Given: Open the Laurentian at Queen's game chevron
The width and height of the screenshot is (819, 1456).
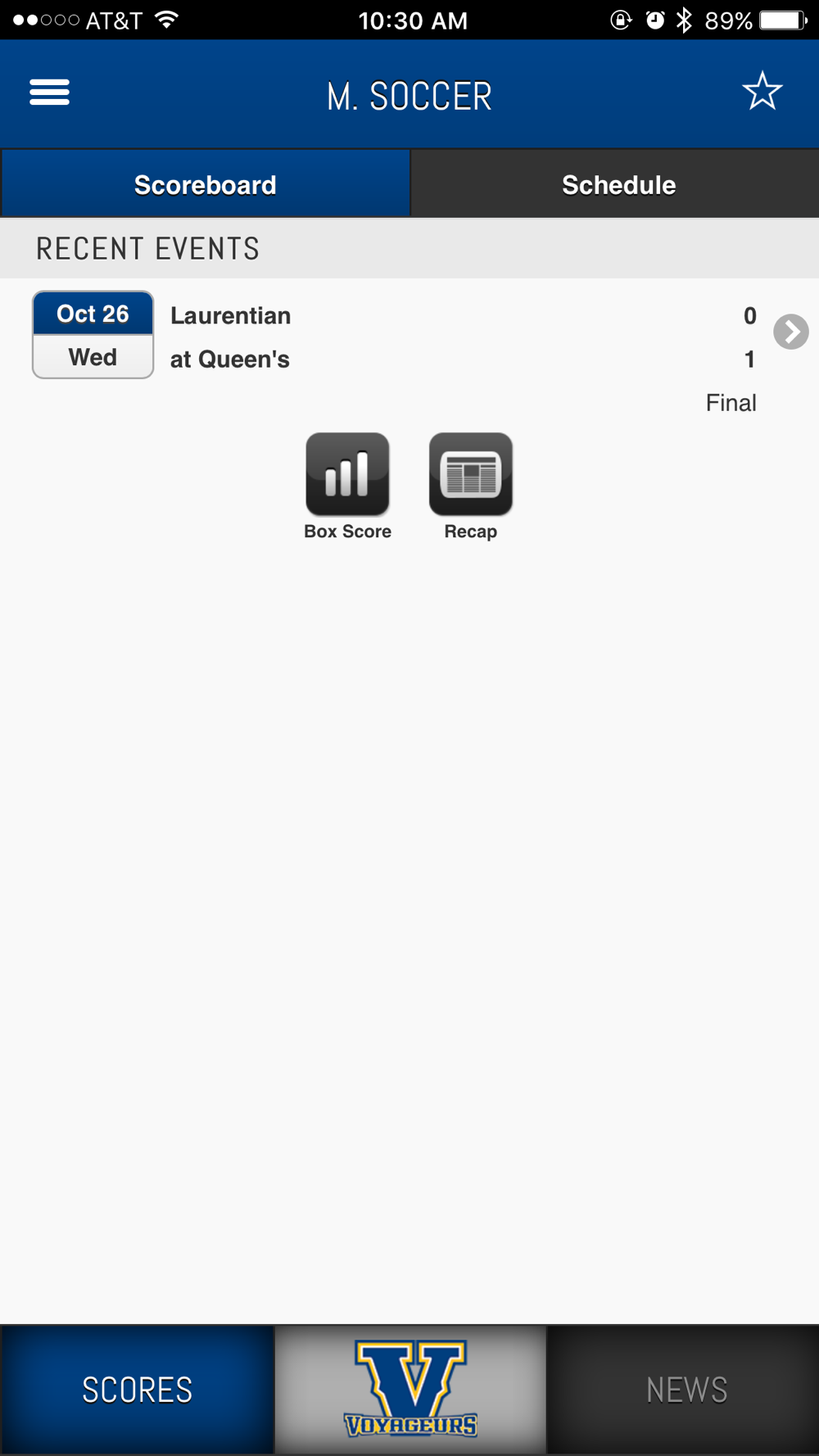Looking at the screenshot, I should [x=791, y=332].
